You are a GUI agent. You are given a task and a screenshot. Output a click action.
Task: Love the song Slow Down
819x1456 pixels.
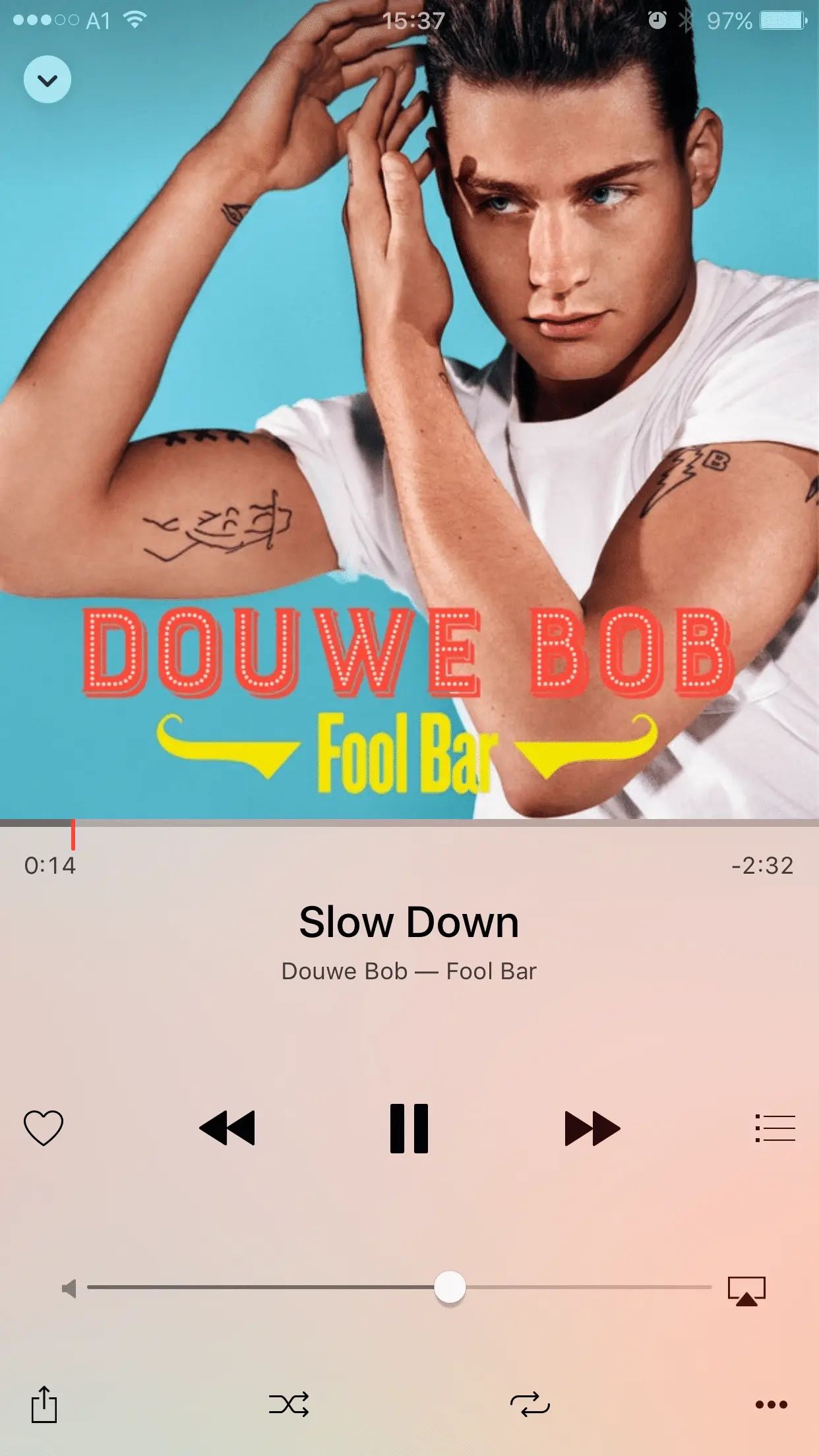point(44,1128)
